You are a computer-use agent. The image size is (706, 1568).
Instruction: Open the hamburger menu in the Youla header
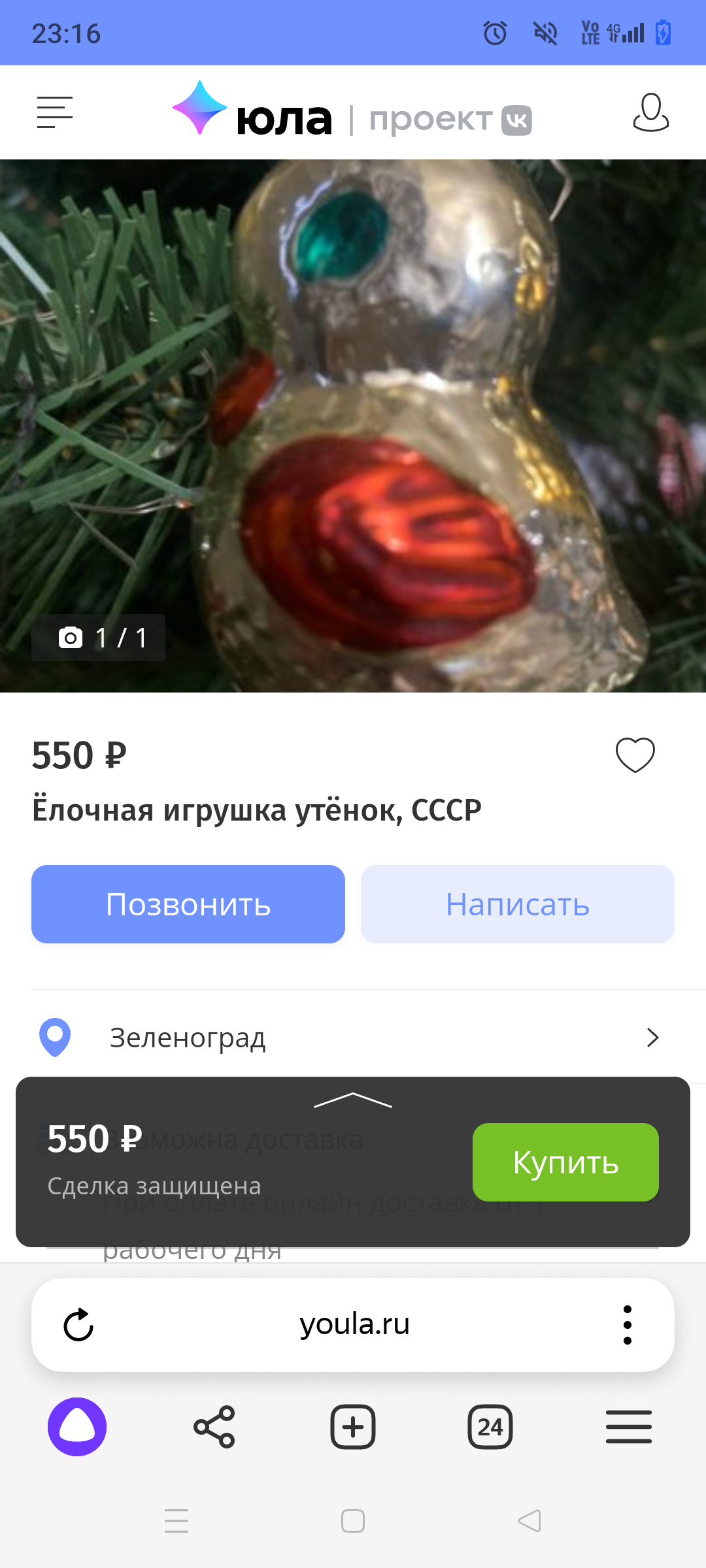55,112
